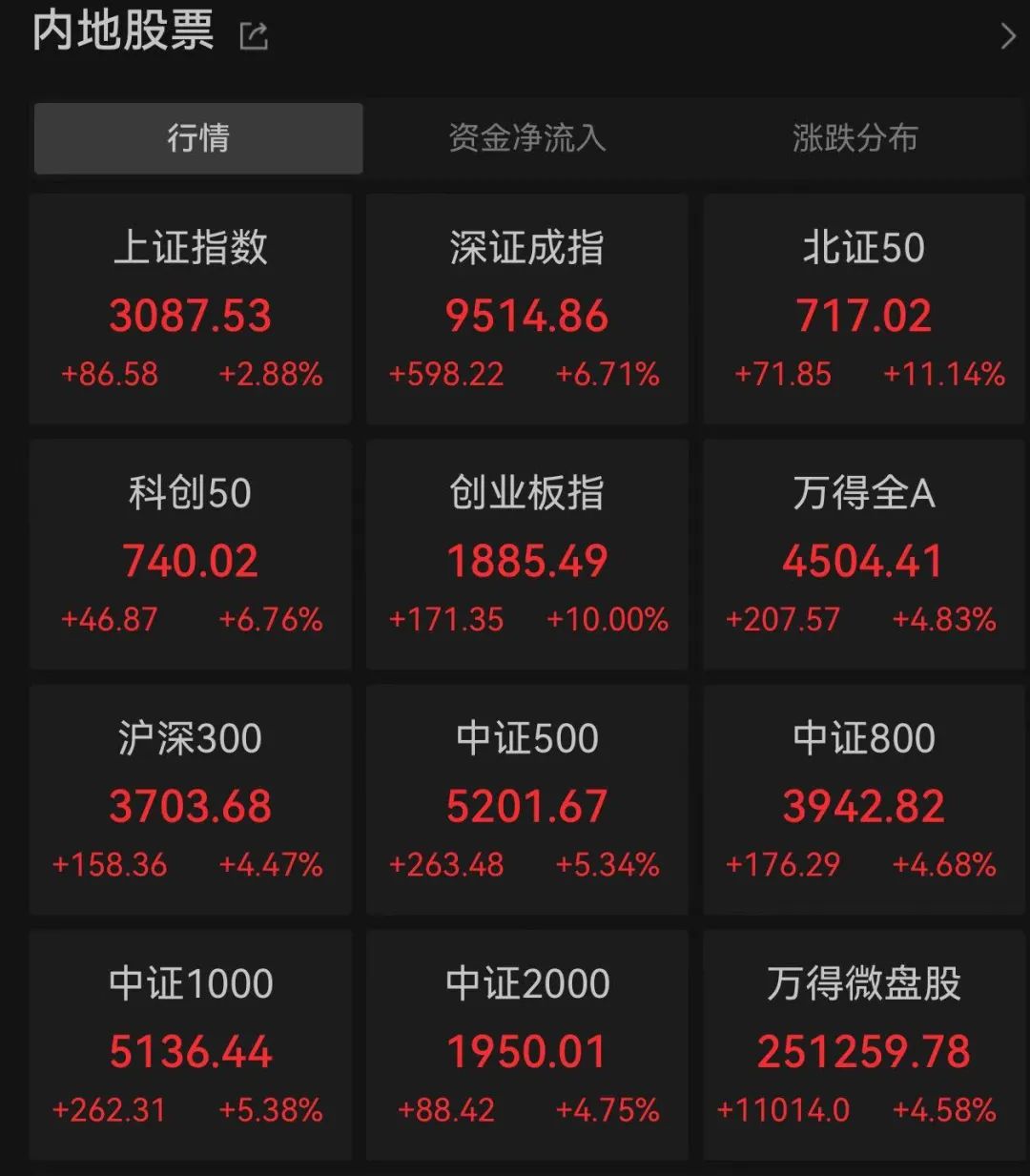1030x1176 pixels.
Task: Open the 科创50 index card
Action: (x=191, y=554)
